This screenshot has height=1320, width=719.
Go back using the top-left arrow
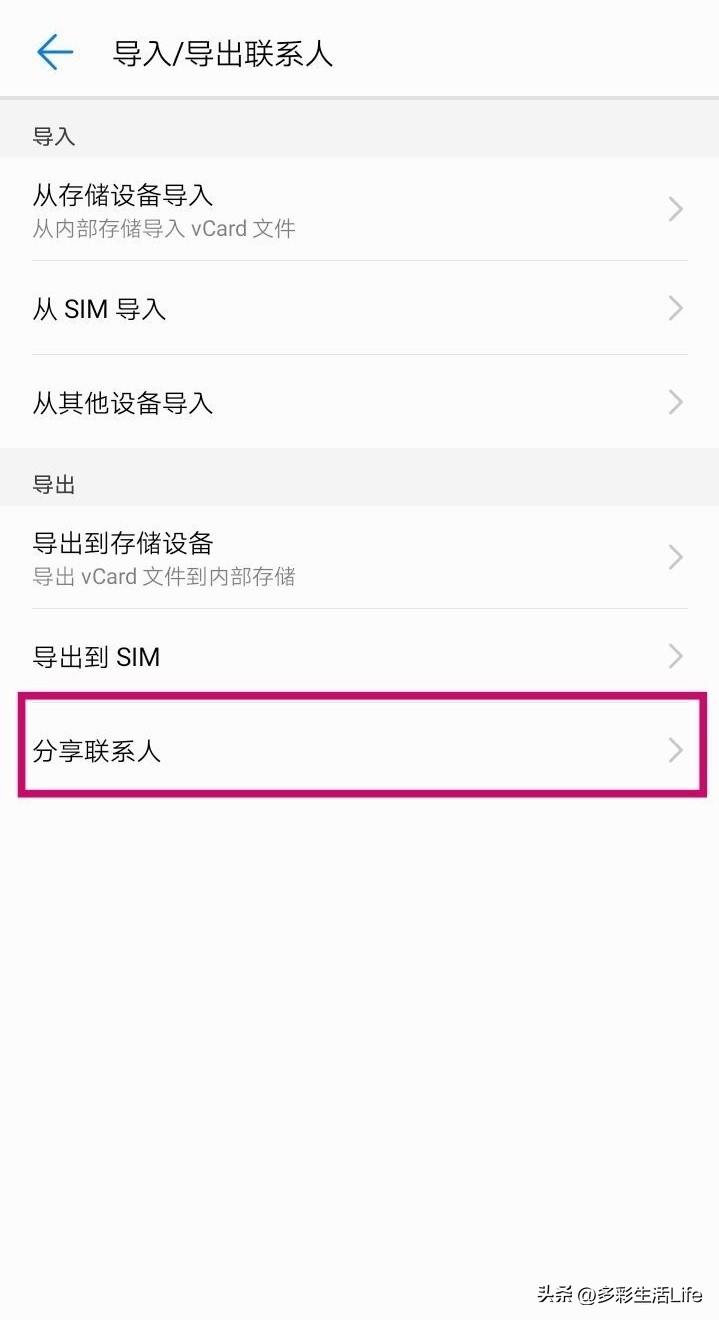[55, 52]
